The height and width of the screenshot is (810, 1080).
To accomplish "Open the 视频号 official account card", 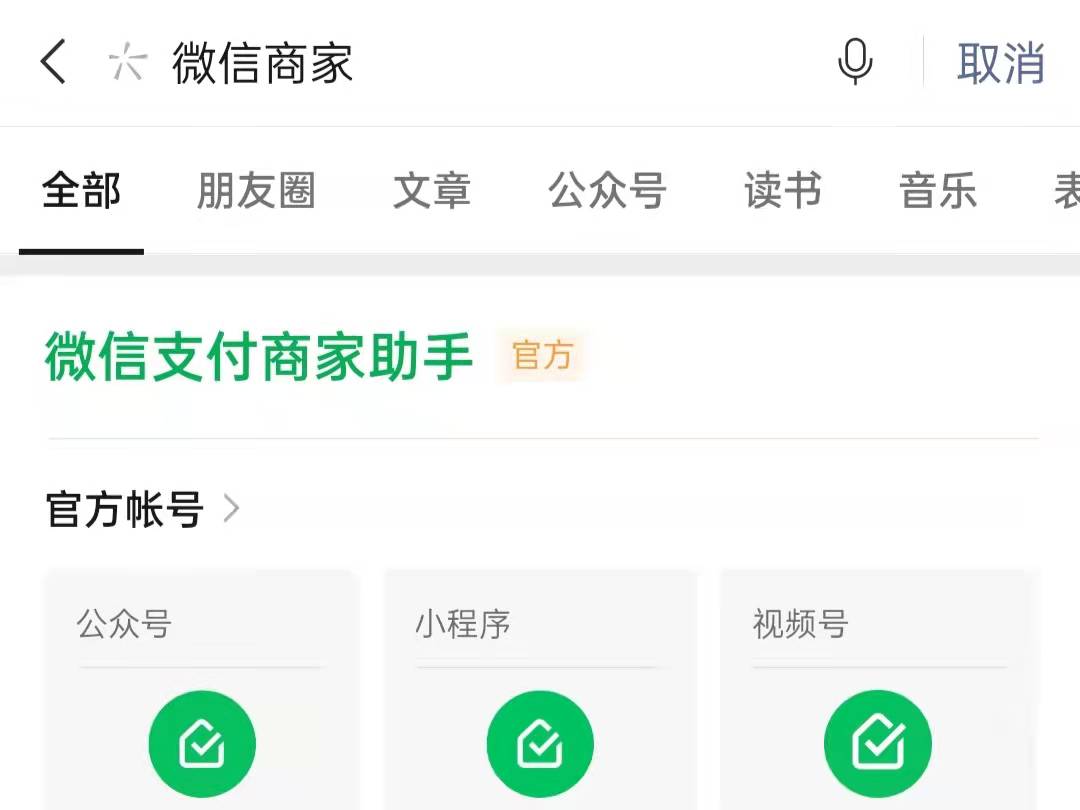I will pos(877,700).
